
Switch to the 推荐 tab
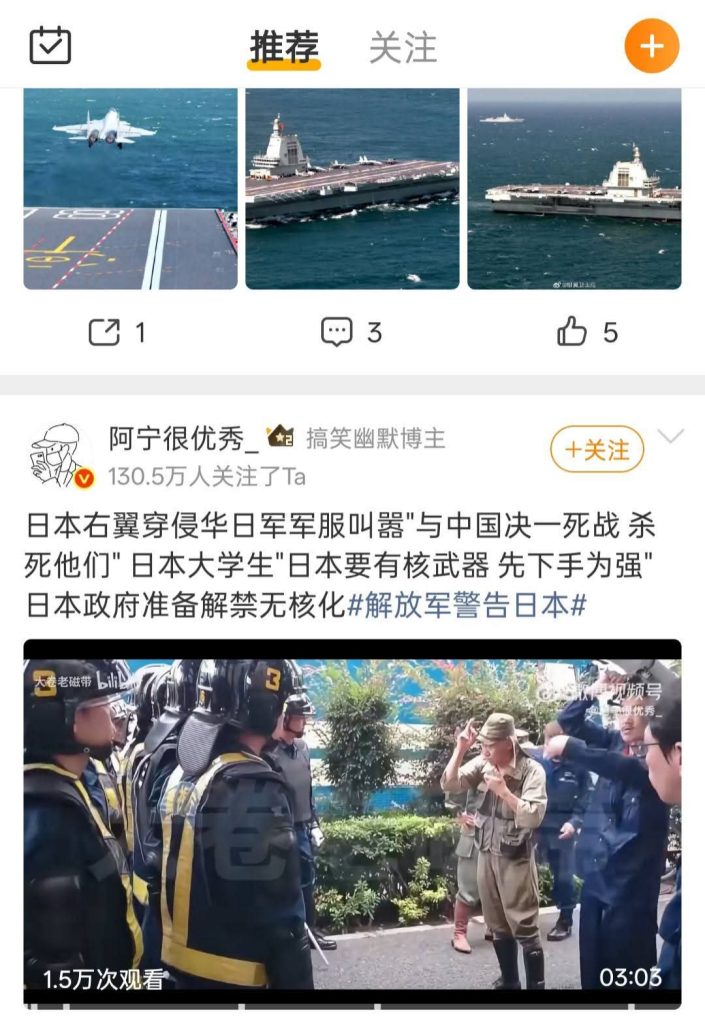284,47
